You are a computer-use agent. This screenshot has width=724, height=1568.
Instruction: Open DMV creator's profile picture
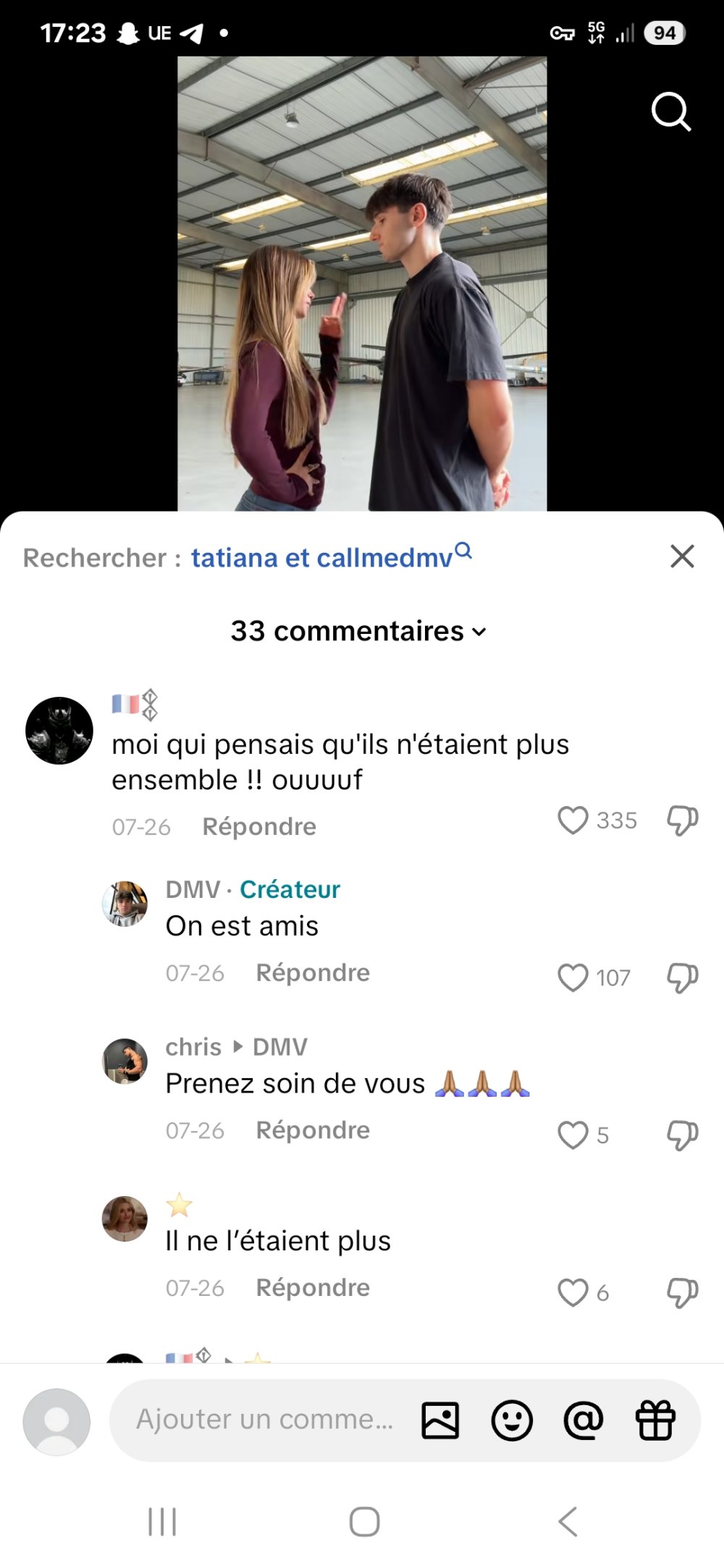(125, 904)
